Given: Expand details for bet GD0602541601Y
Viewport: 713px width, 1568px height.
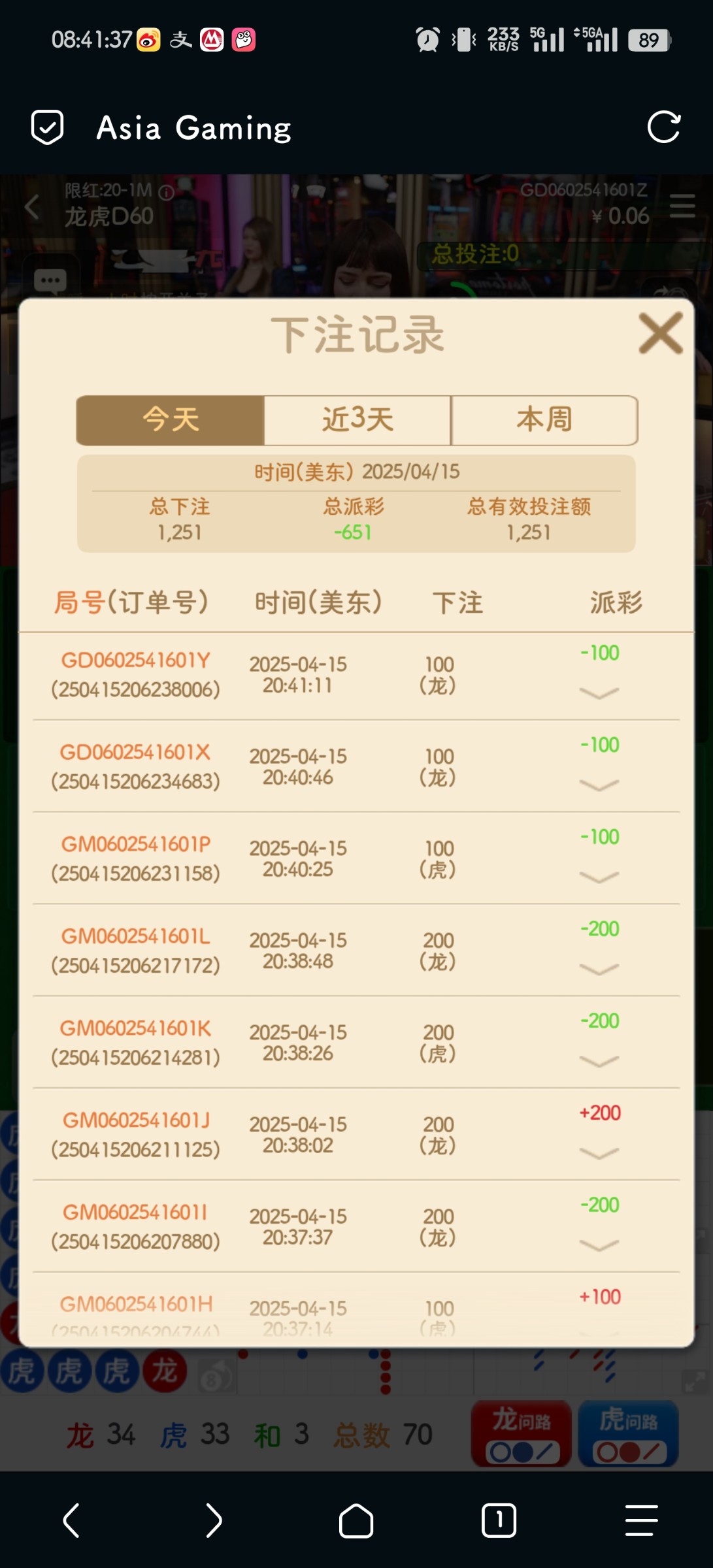Looking at the screenshot, I should tap(599, 693).
